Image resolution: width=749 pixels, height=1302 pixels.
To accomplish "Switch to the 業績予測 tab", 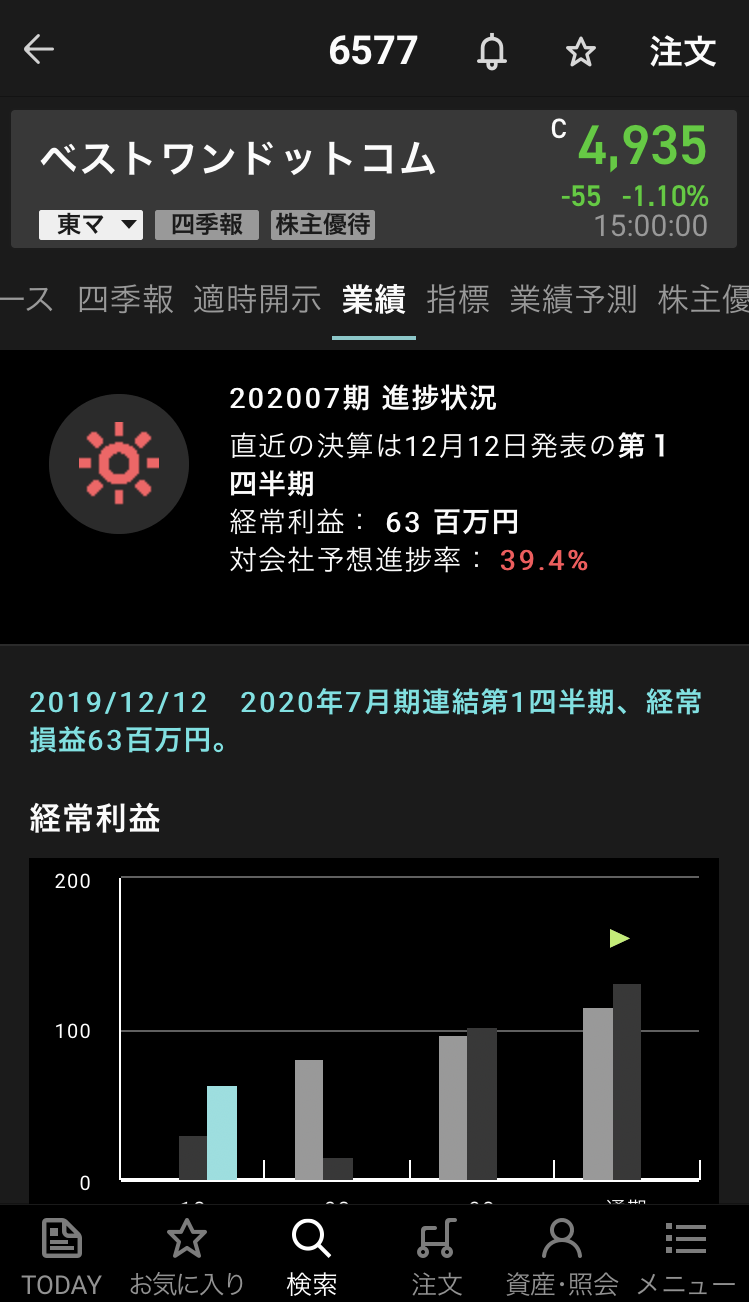I will pyautogui.click(x=573, y=299).
